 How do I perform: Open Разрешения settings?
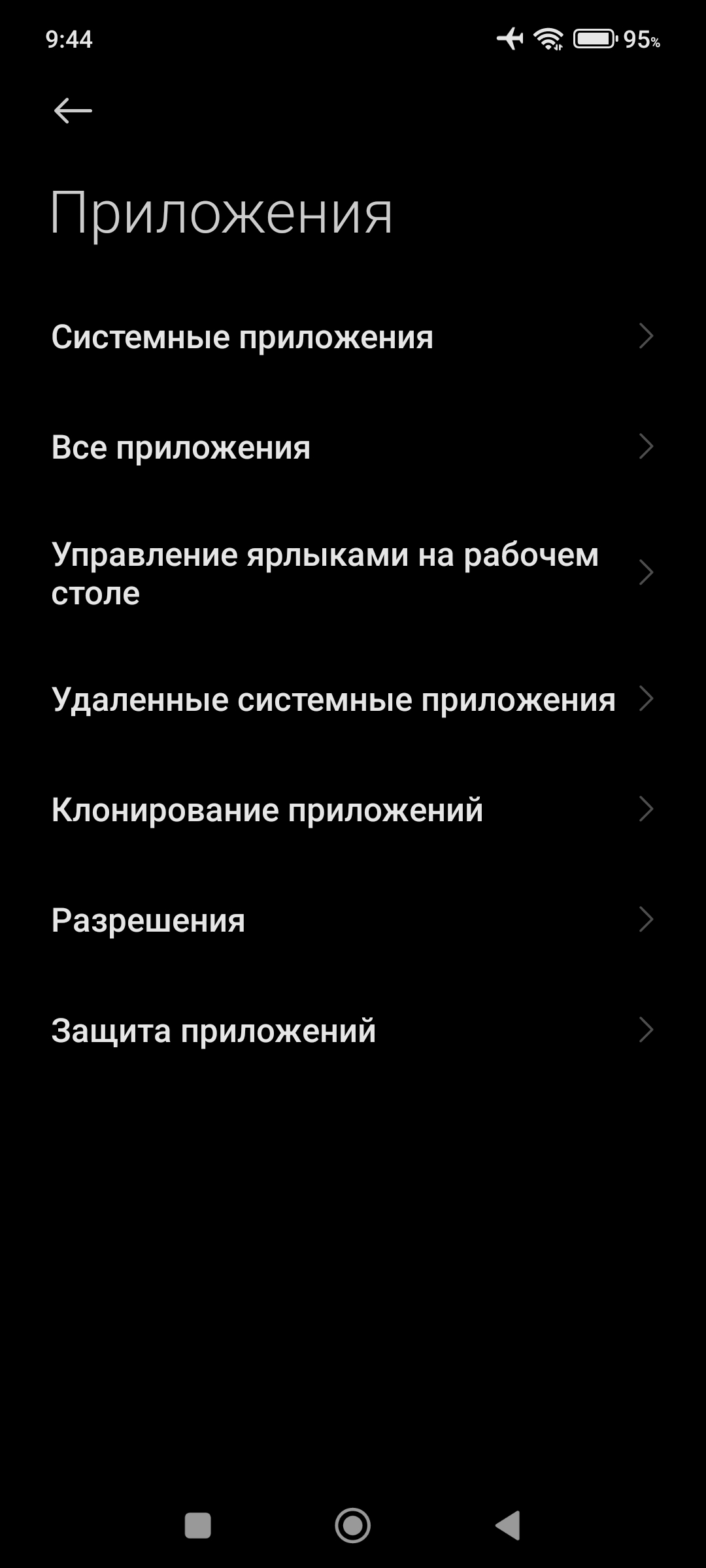click(x=353, y=921)
